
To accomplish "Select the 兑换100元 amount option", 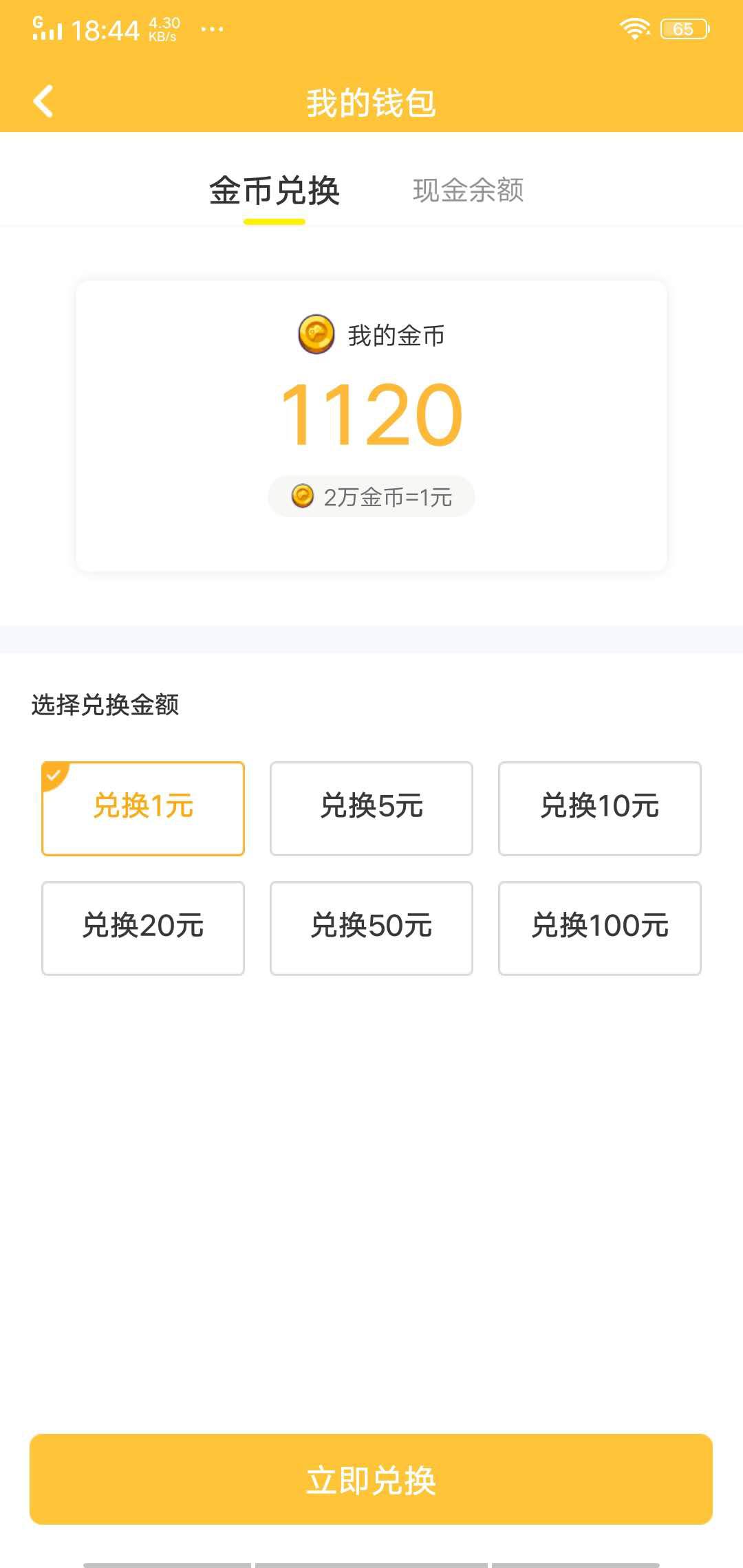I will coord(599,927).
